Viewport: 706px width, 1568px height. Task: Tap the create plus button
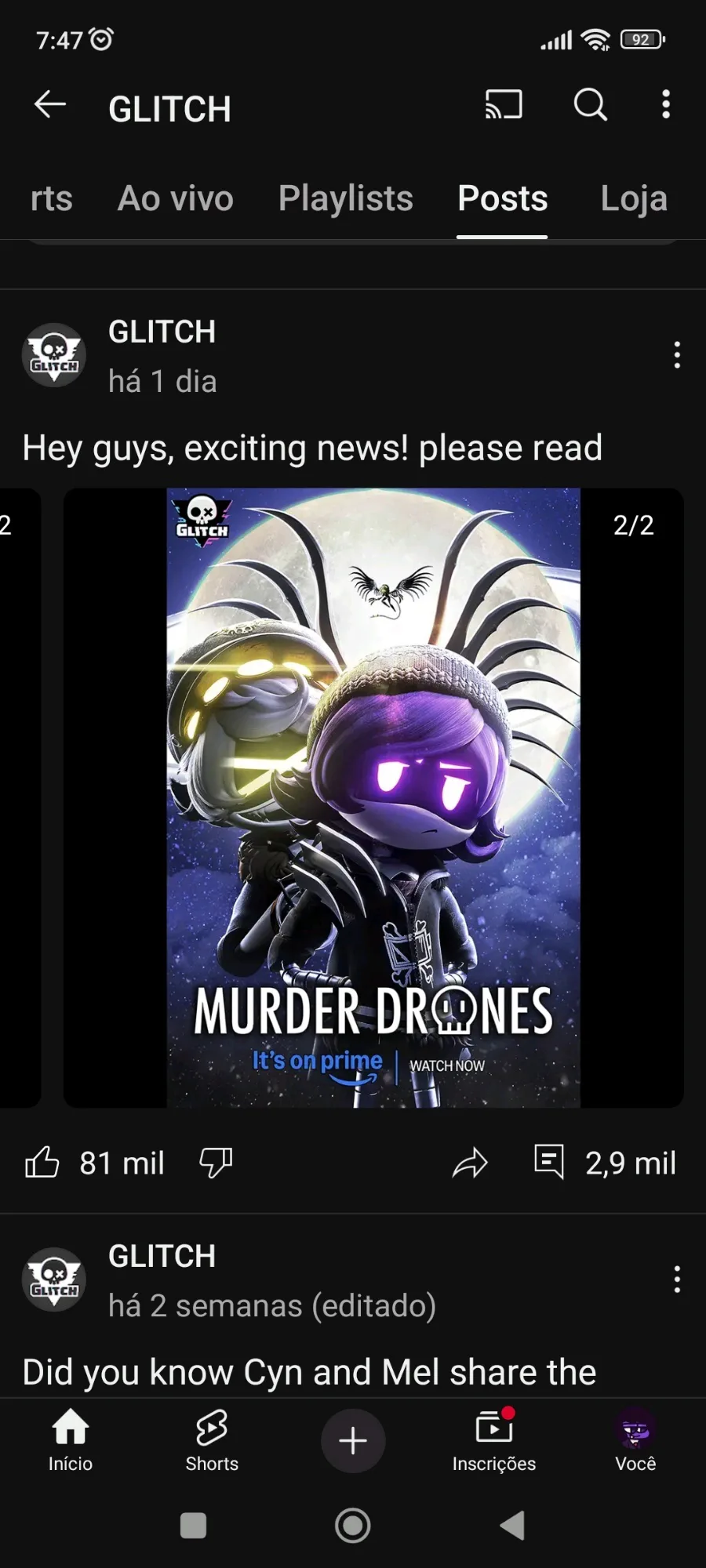pos(353,1441)
